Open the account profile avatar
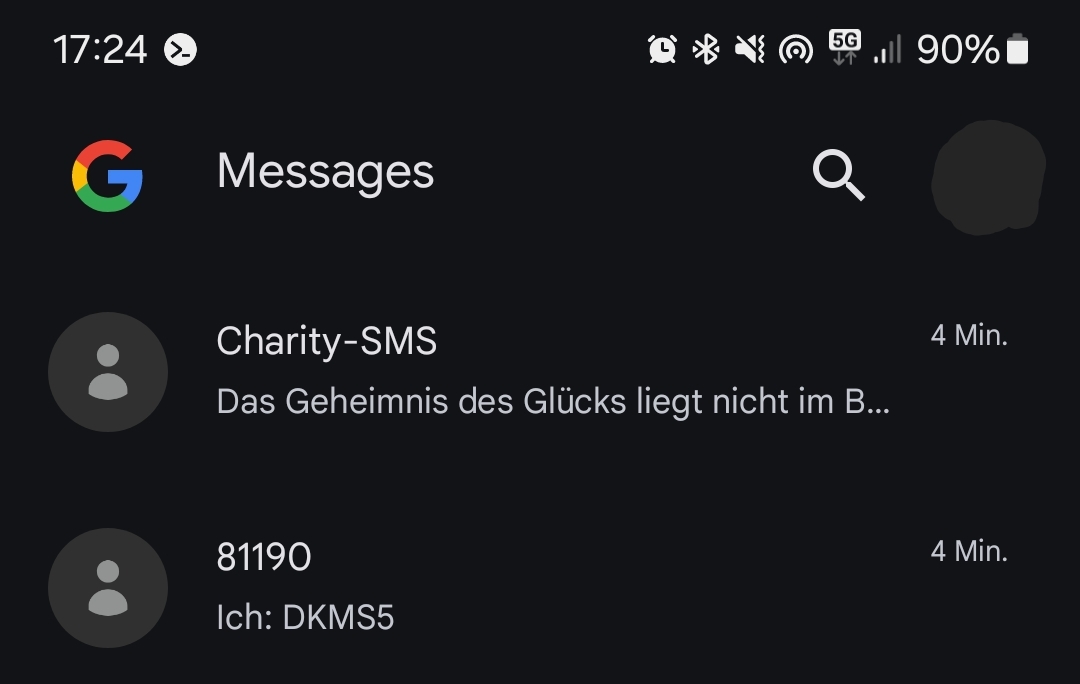1080x684 pixels. (988, 177)
